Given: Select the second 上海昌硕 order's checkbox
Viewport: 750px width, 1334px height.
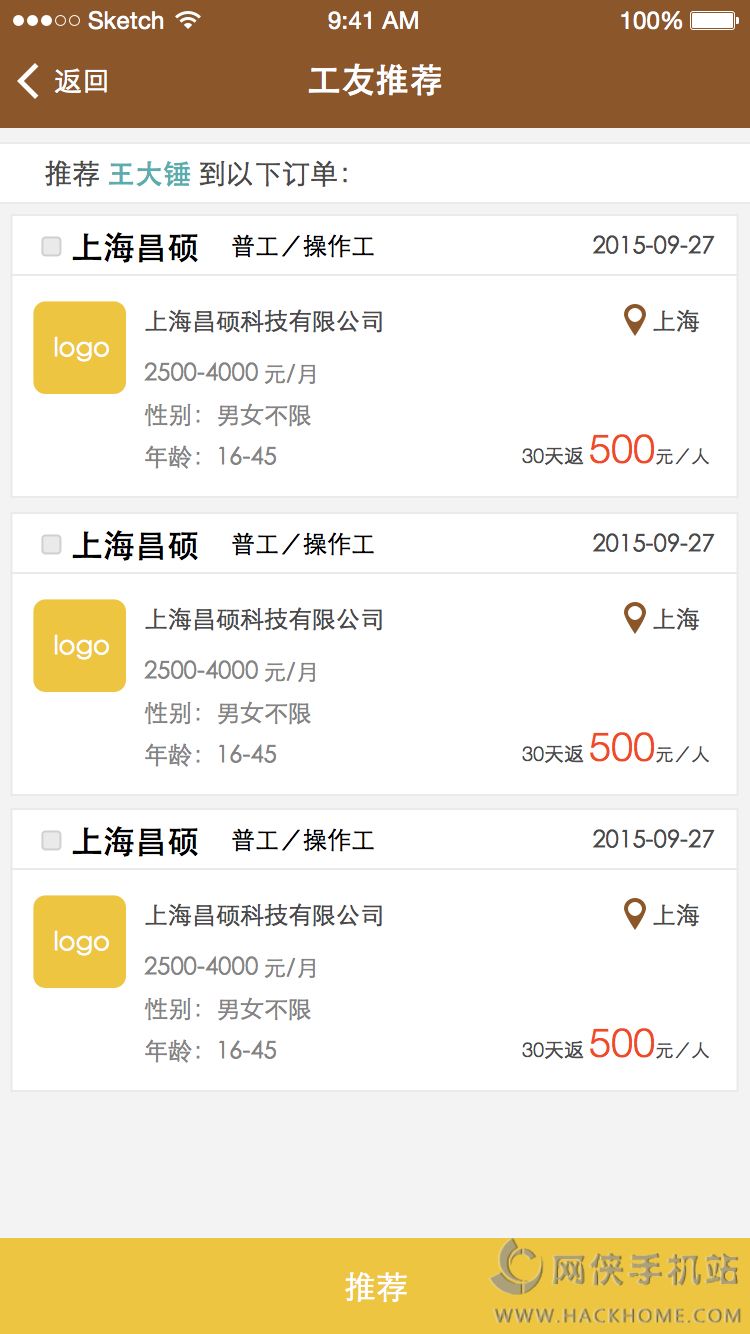Looking at the screenshot, I should tap(51, 545).
